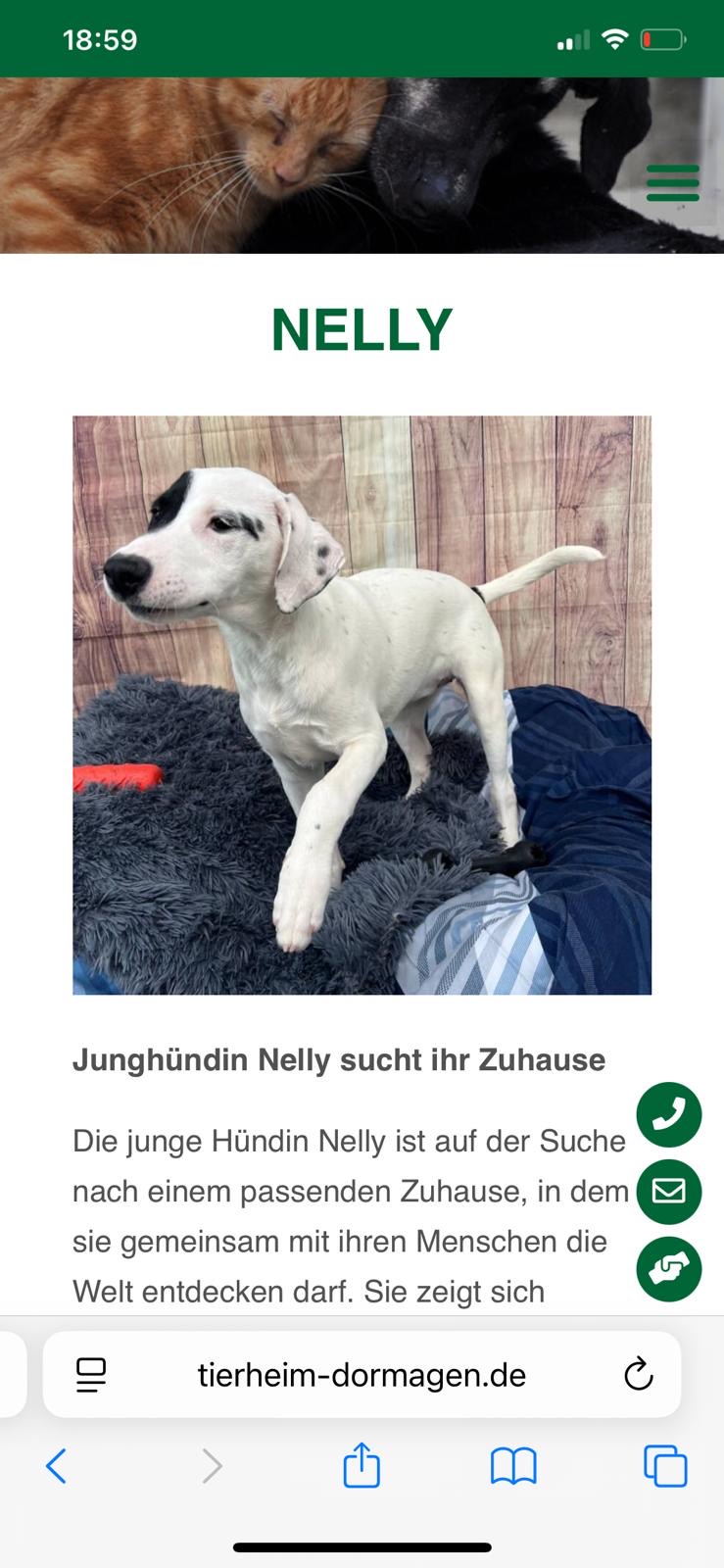Open the email contact button
724x1568 pixels.
tap(669, 1191)
